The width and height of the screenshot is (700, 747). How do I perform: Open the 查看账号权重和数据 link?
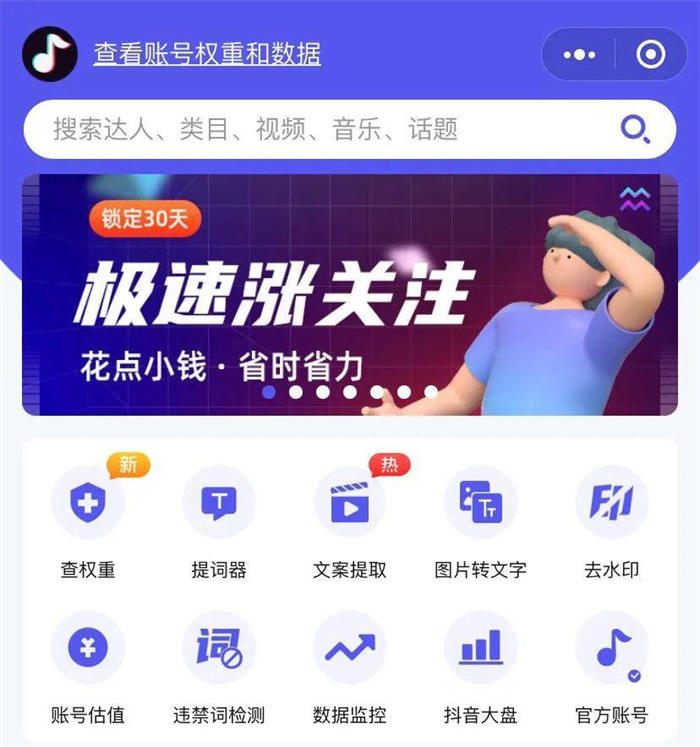[207, 54]
